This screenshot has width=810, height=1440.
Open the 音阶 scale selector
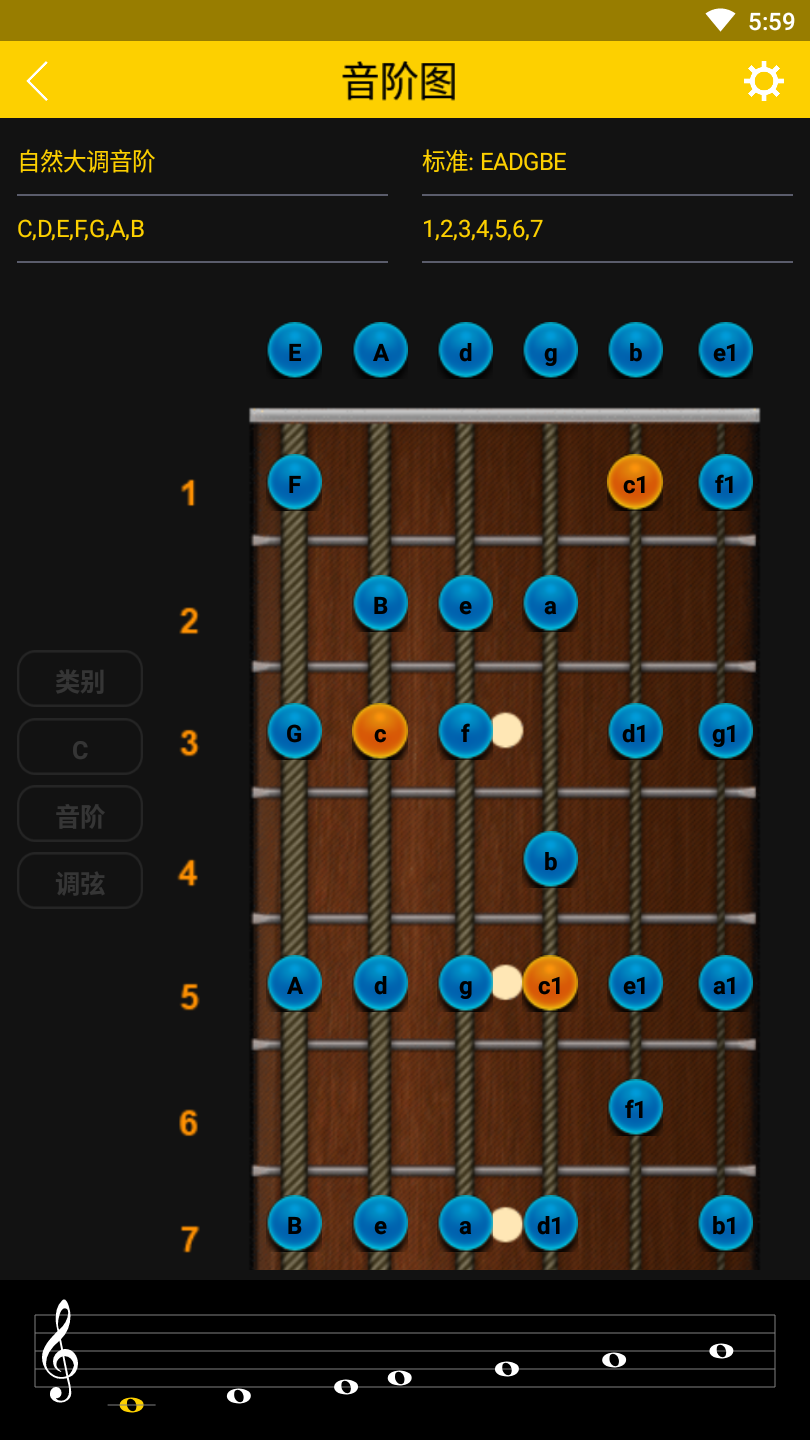click(x=79, y=813)
